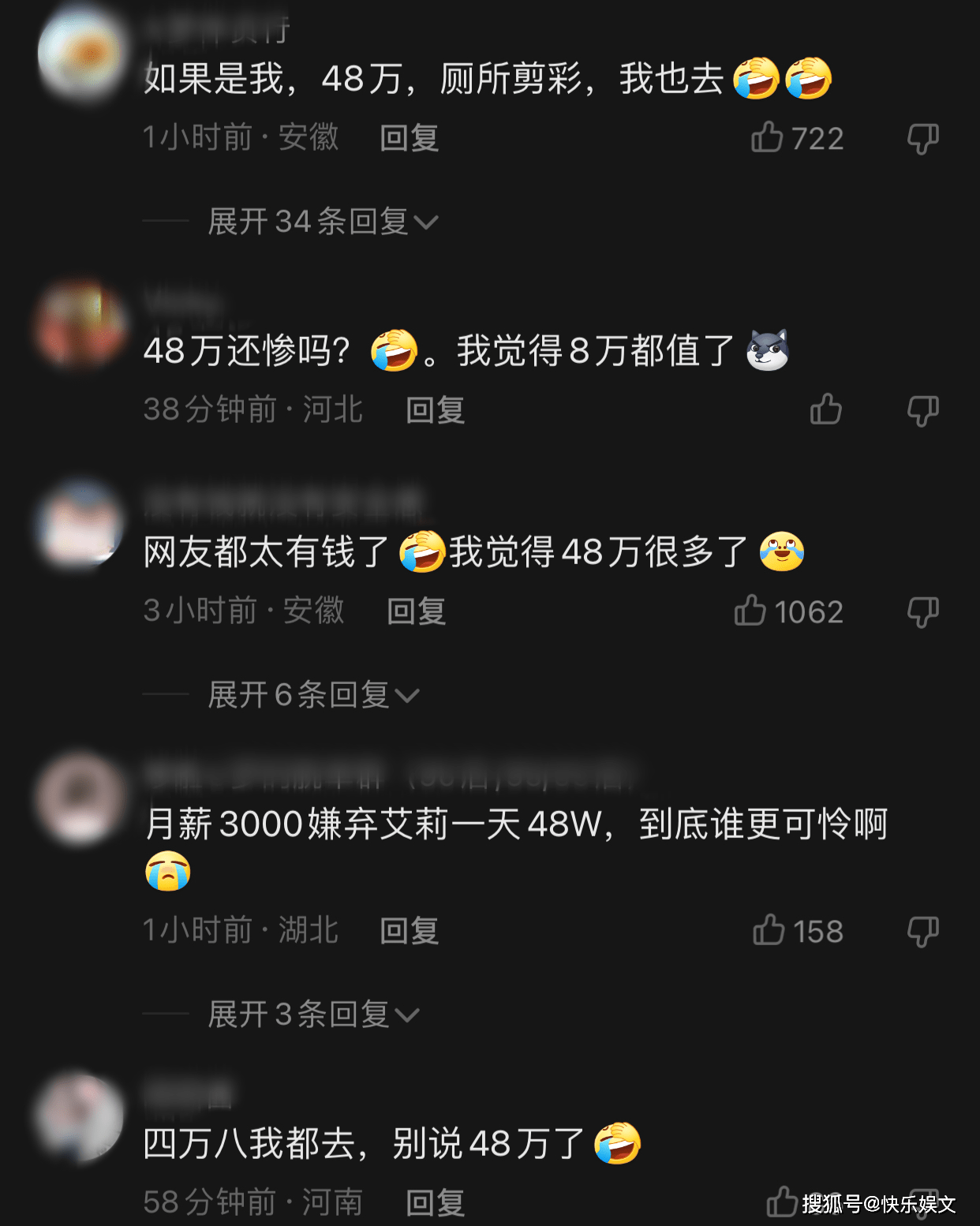The image size is (980, 1226).
Task: Expand 6 replies under 网友都太有钱了
Action: click(312, 695)
